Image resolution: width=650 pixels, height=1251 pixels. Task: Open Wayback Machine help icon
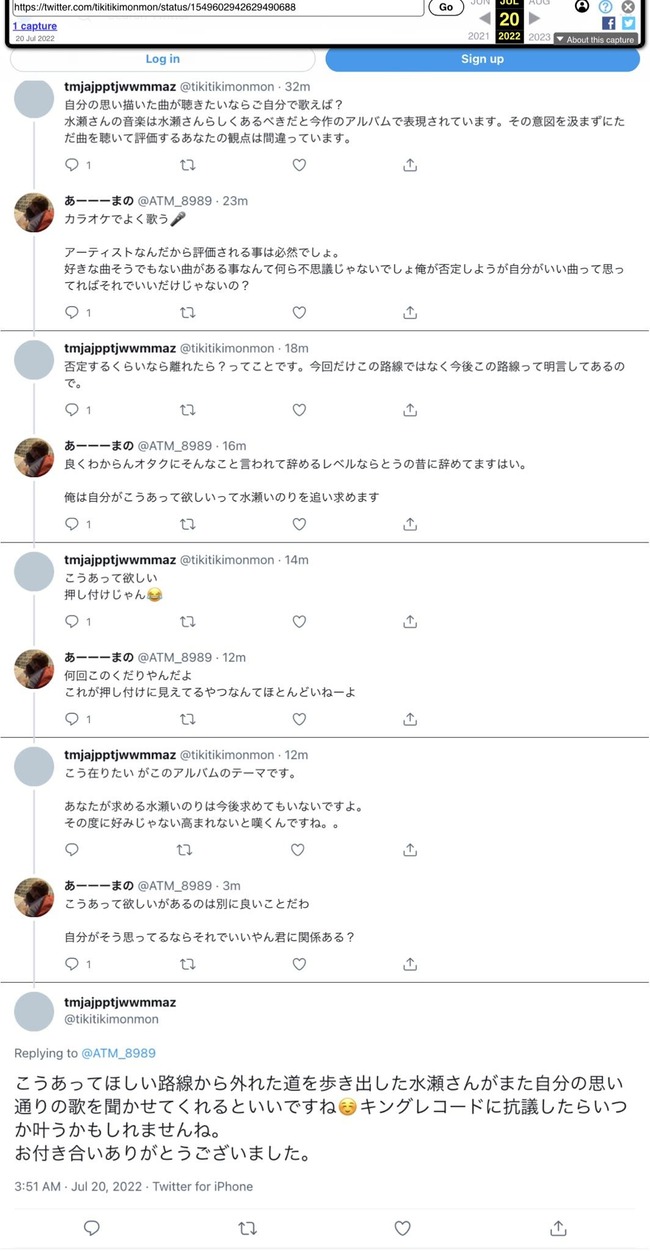605,6
